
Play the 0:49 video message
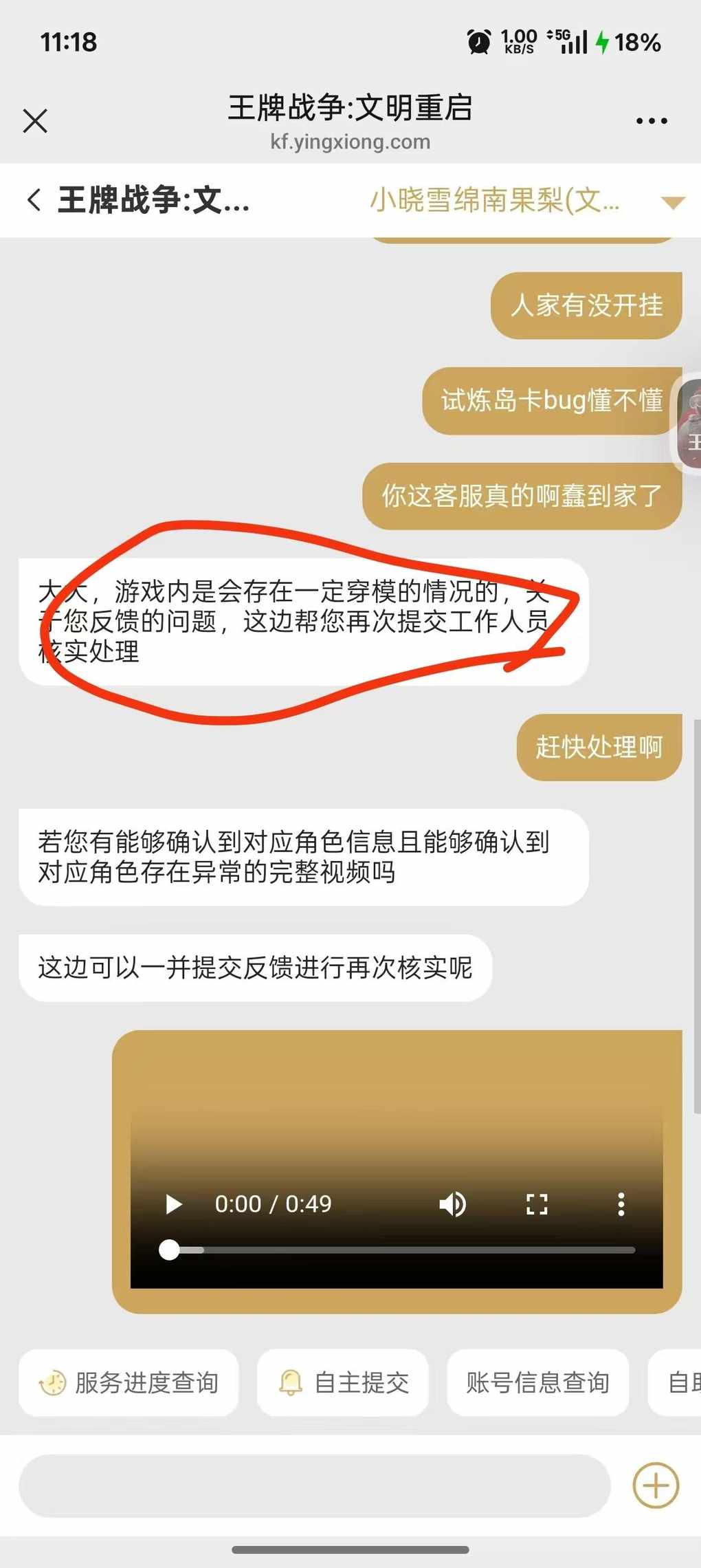coord(174,1204)
